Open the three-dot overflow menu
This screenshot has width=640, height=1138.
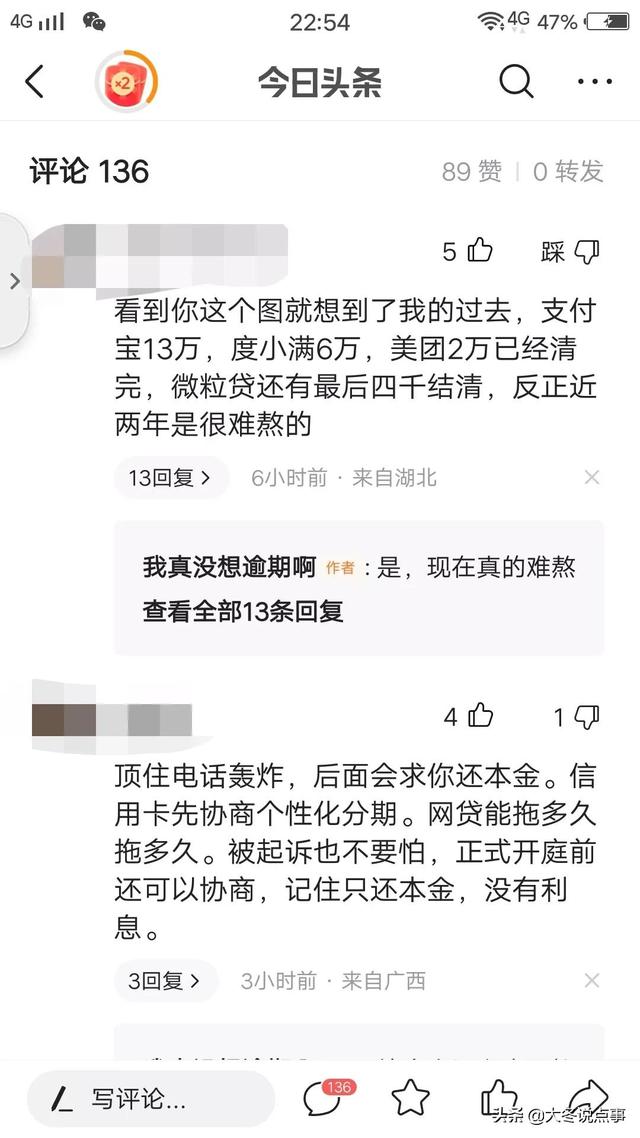tap(595, 82)
